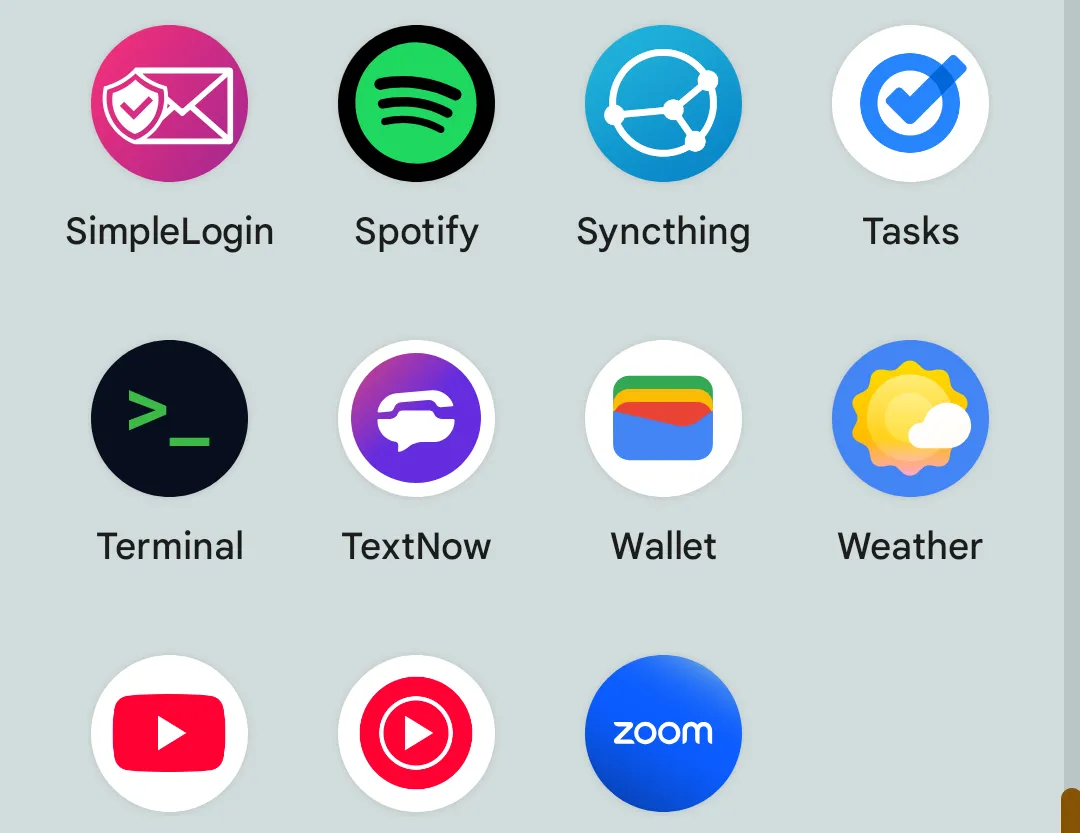Launch the Terminal app
1080x833 pixels.
[x=169, y=418]
